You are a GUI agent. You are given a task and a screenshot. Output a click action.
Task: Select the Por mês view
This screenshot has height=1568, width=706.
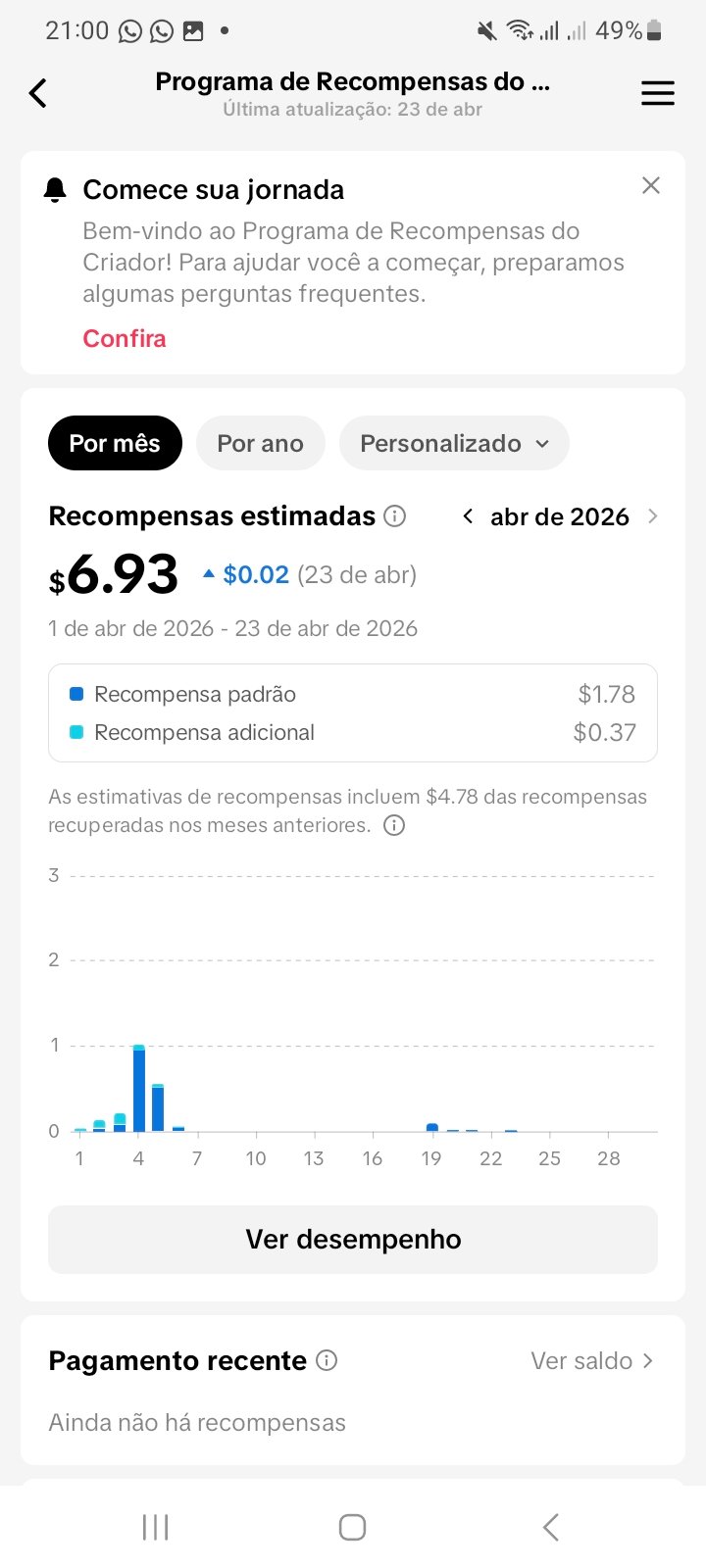click(x=115, y=443)
